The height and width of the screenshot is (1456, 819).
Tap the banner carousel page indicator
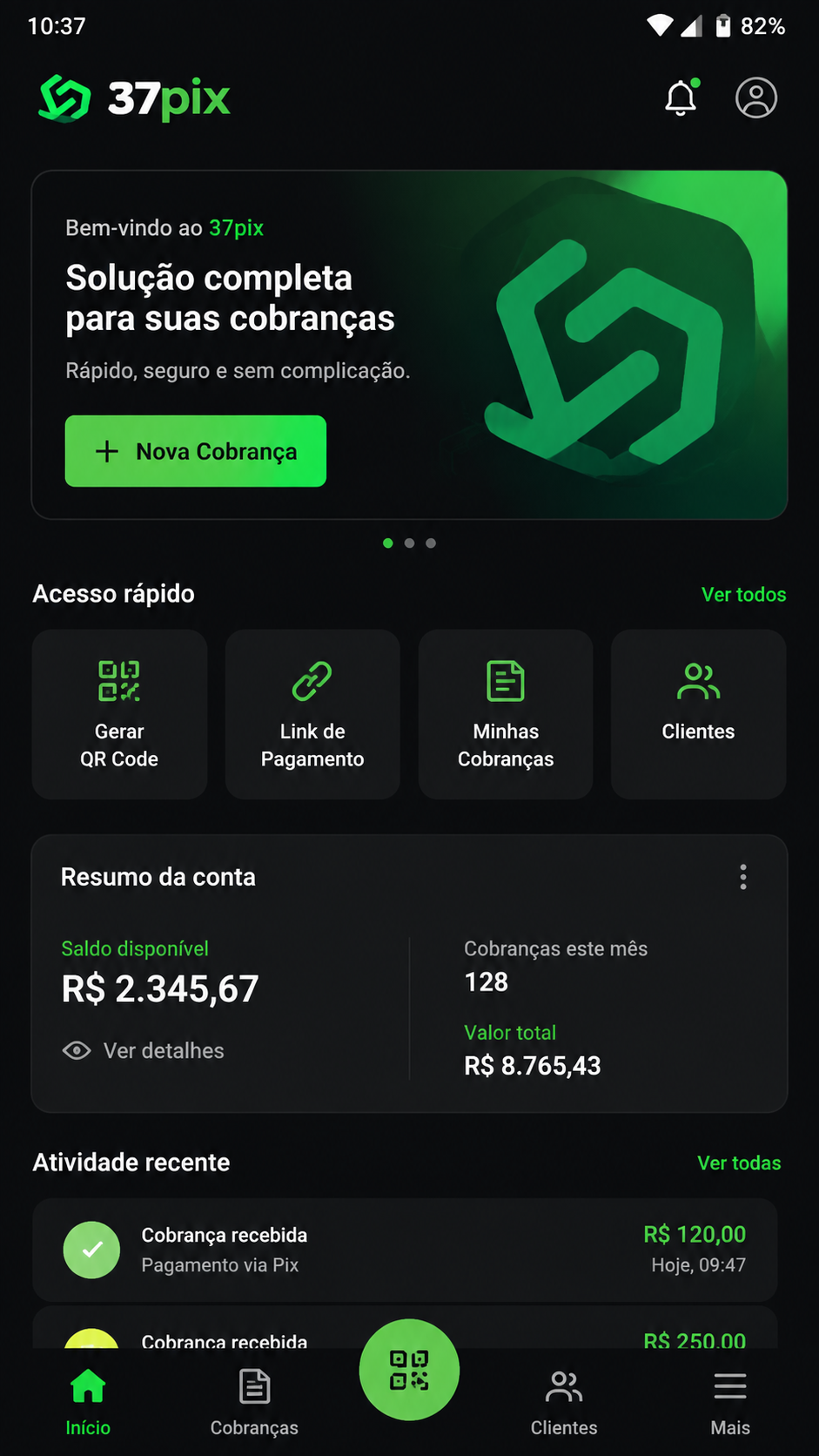coord(409,543)
